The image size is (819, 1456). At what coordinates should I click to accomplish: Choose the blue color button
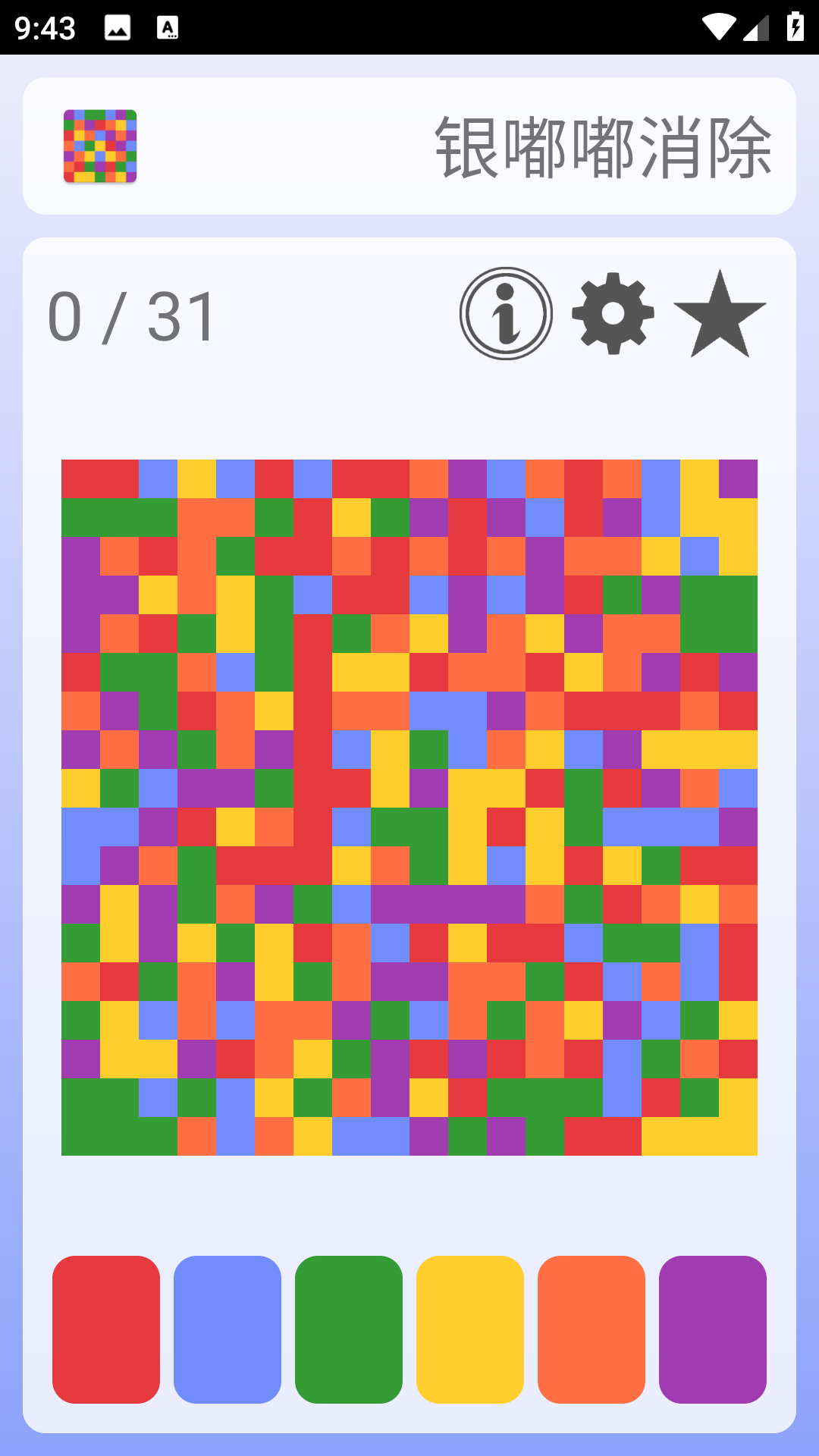tap(227, 1329)
